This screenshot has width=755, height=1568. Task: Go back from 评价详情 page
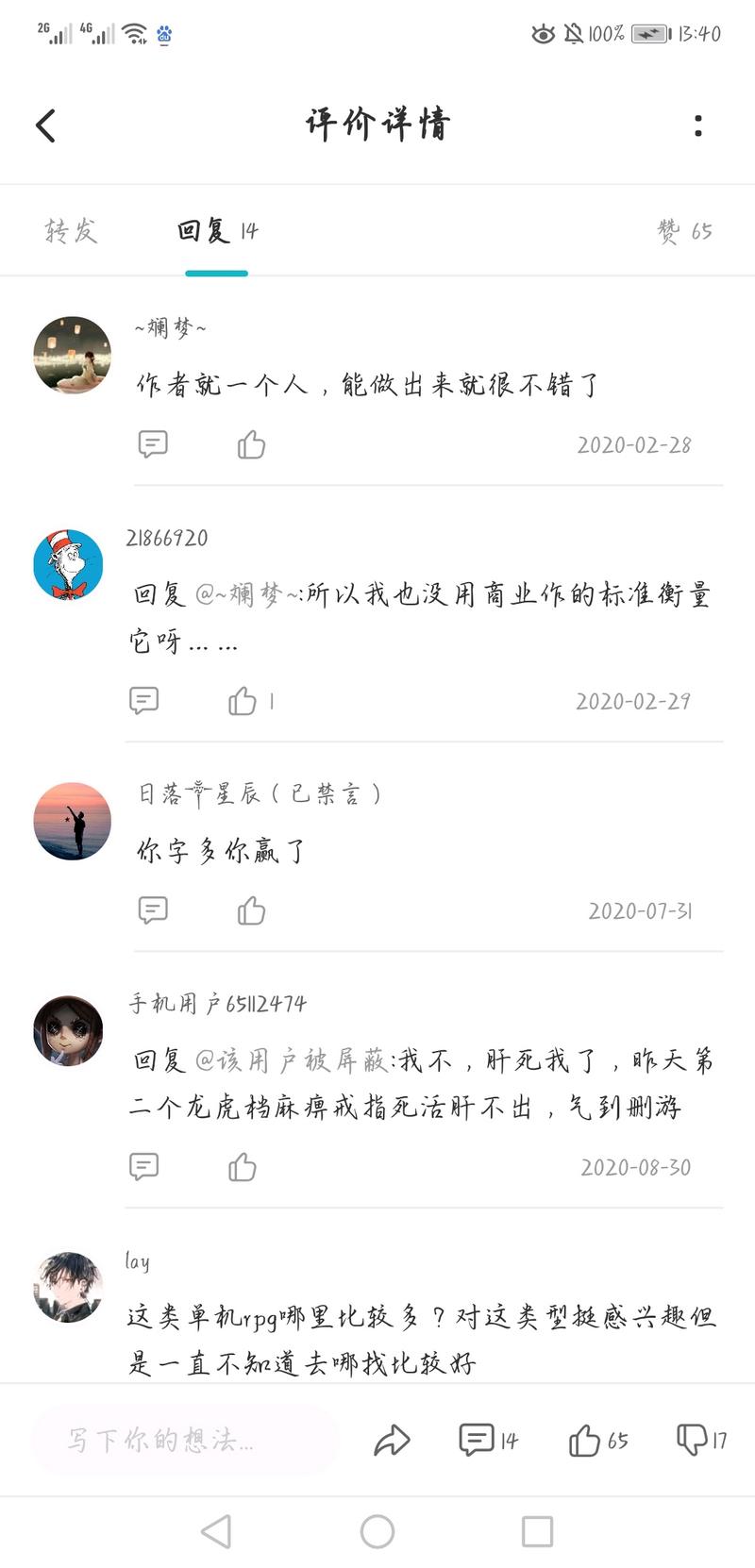point(46,125)
